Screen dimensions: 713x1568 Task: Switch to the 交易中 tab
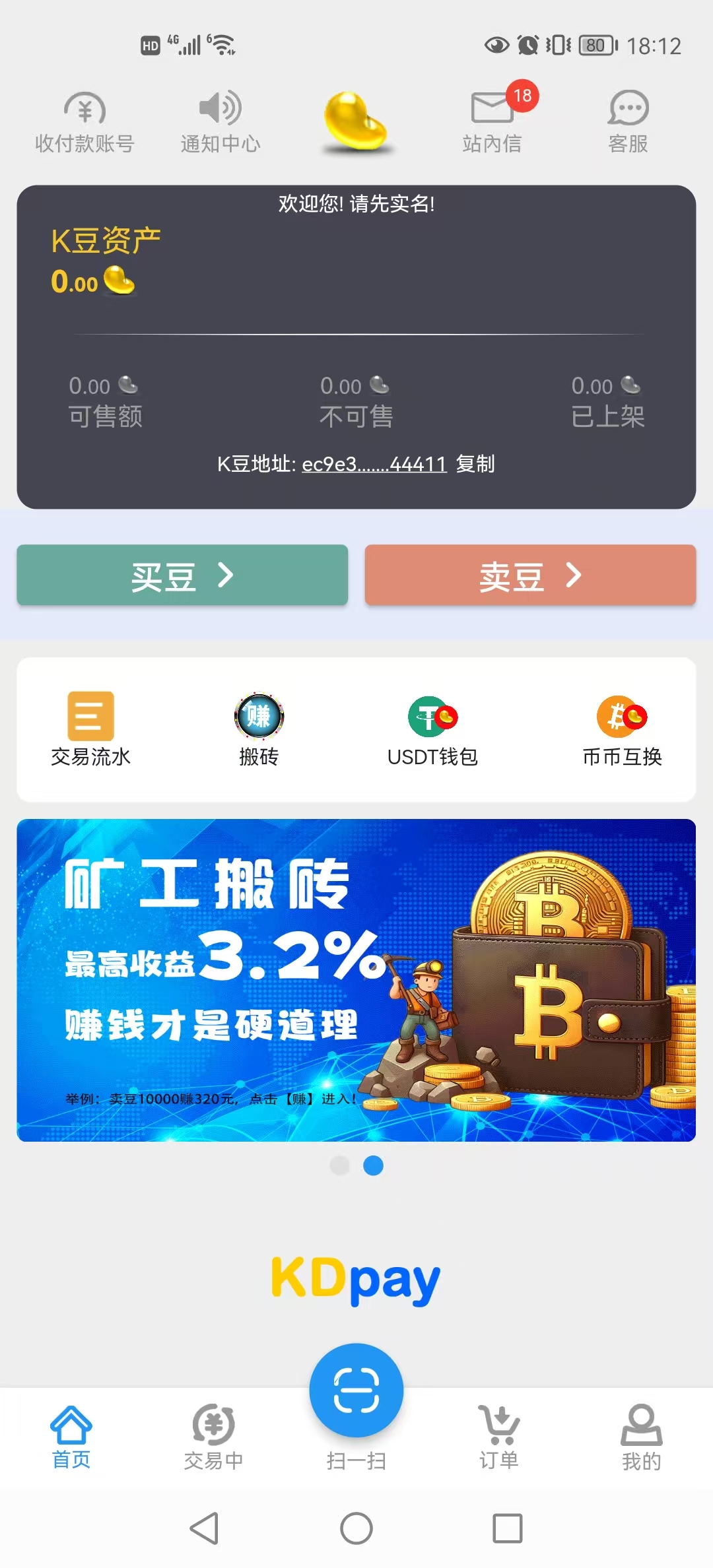point(213,1437)
